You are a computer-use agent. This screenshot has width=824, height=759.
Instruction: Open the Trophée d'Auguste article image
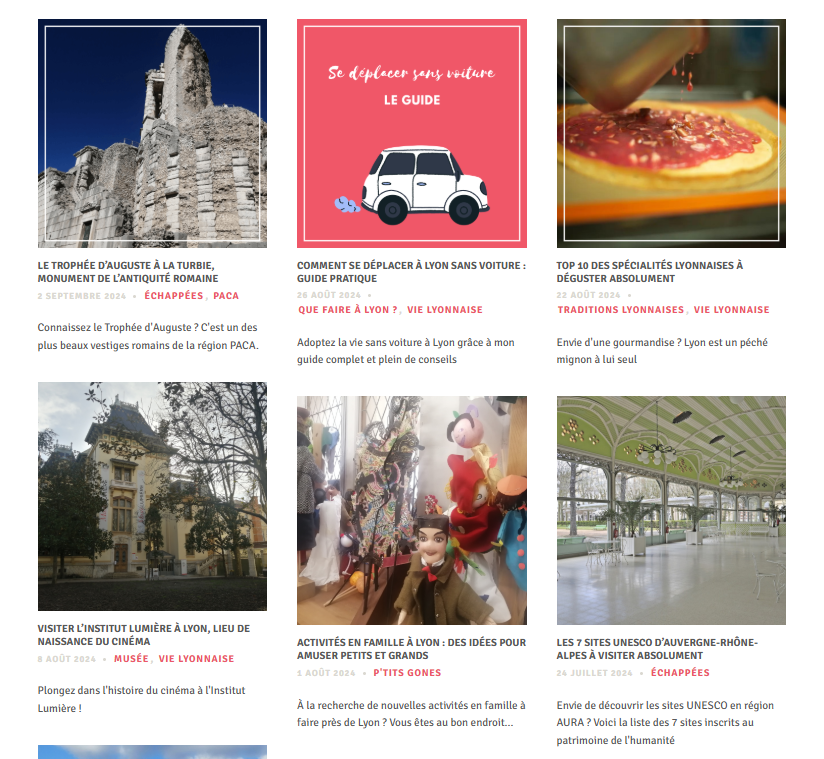(152, 133)
